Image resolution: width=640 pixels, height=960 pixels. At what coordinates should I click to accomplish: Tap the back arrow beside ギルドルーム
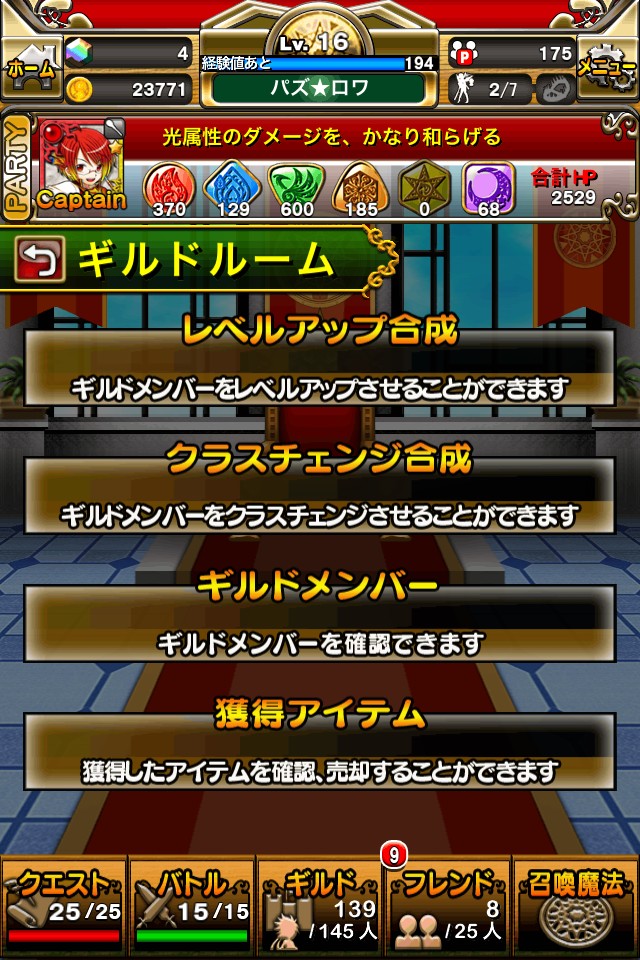(x=40, y=259)
